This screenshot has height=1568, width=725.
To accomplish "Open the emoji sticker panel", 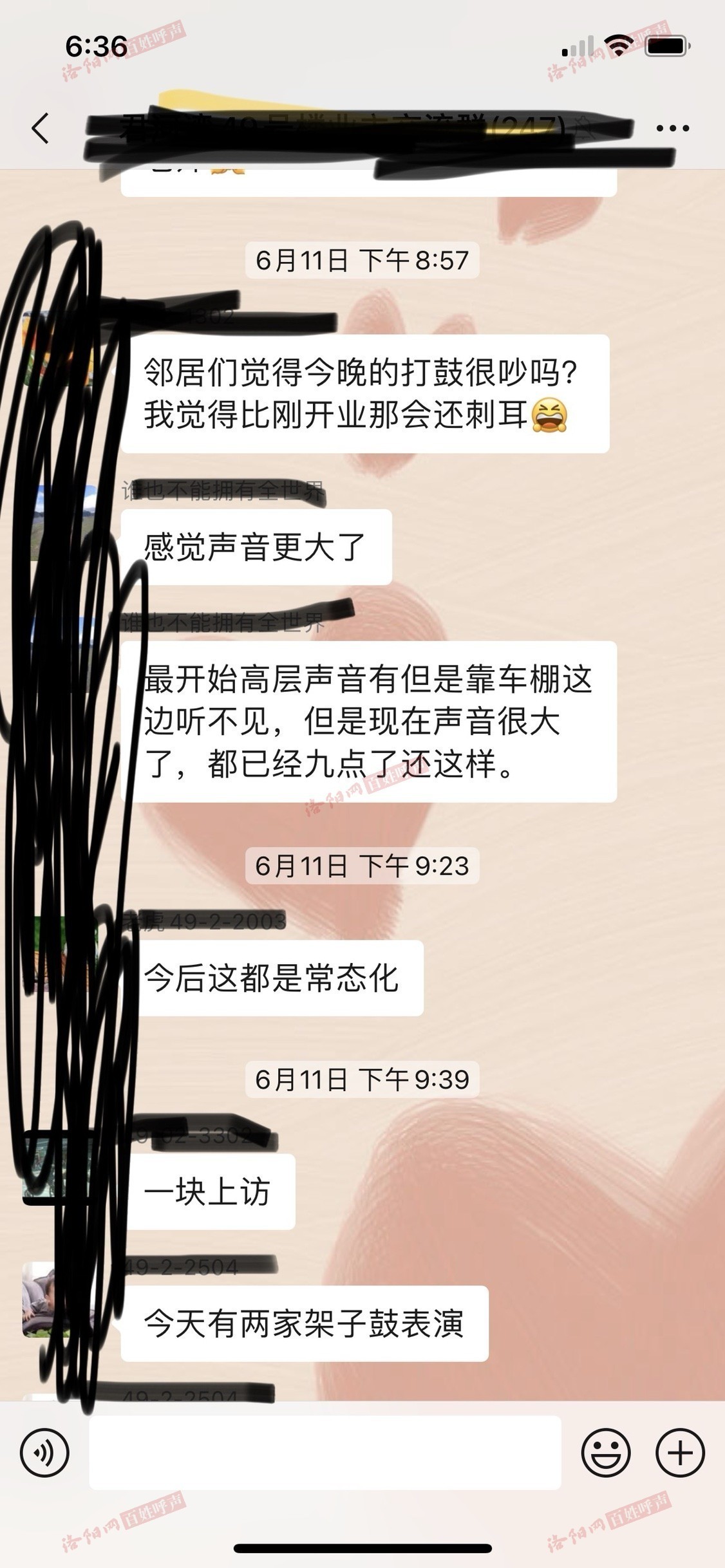I will click(606, 1453).
